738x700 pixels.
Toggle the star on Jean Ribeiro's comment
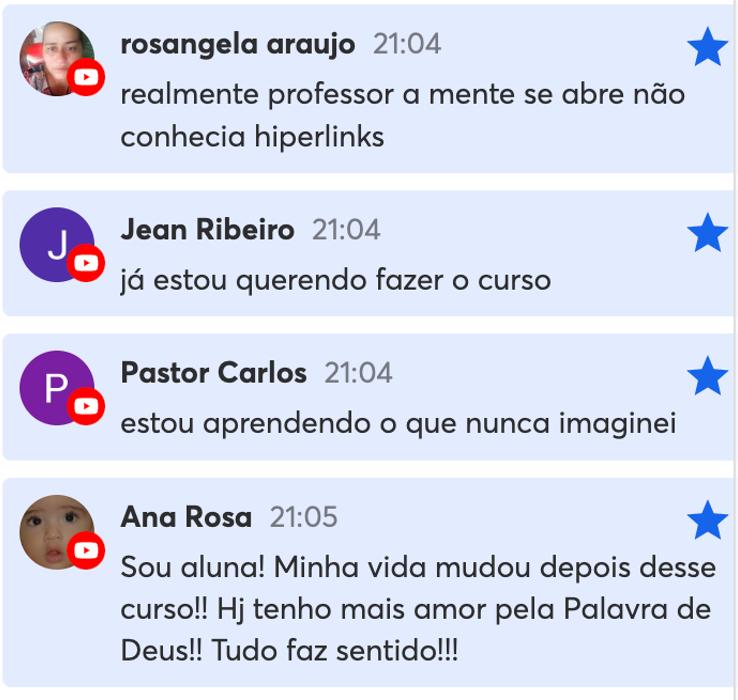707,233
